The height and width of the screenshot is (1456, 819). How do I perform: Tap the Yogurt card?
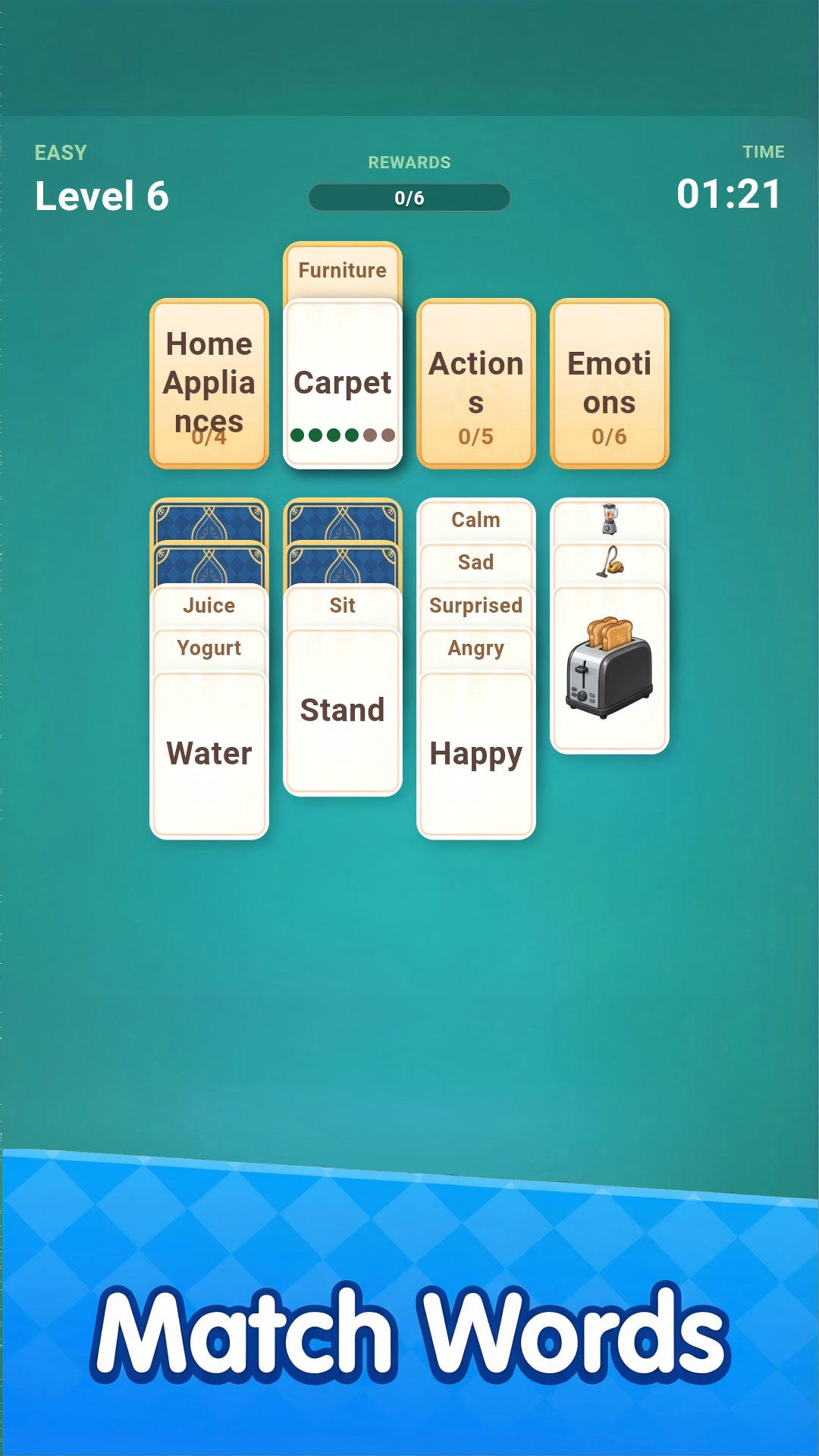point(209,649)
